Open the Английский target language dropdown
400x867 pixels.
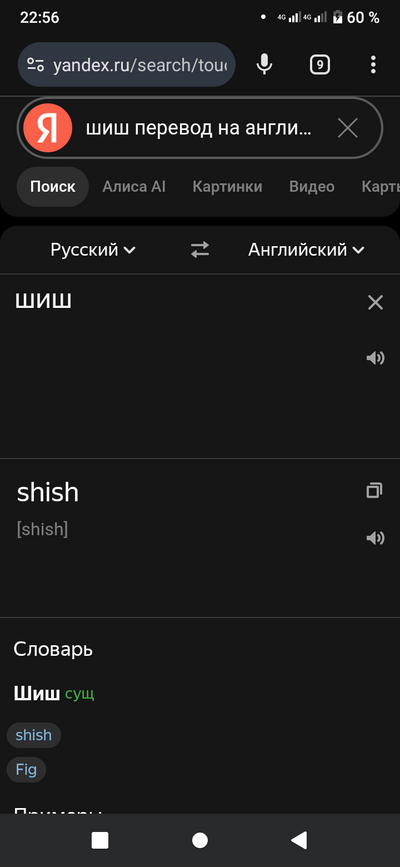[x=306, y=250]
